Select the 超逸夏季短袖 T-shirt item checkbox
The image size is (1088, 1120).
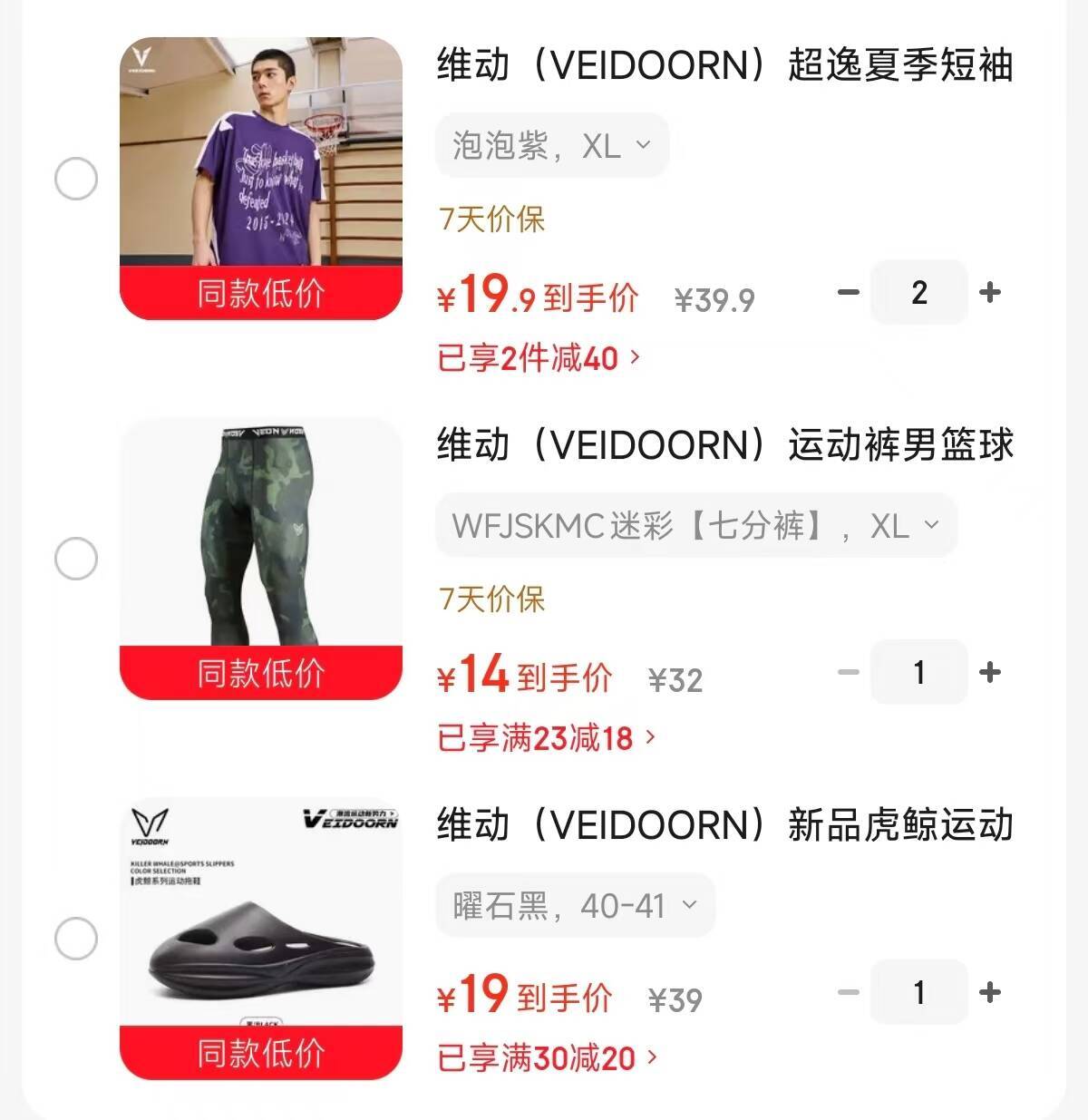point(76,179)
